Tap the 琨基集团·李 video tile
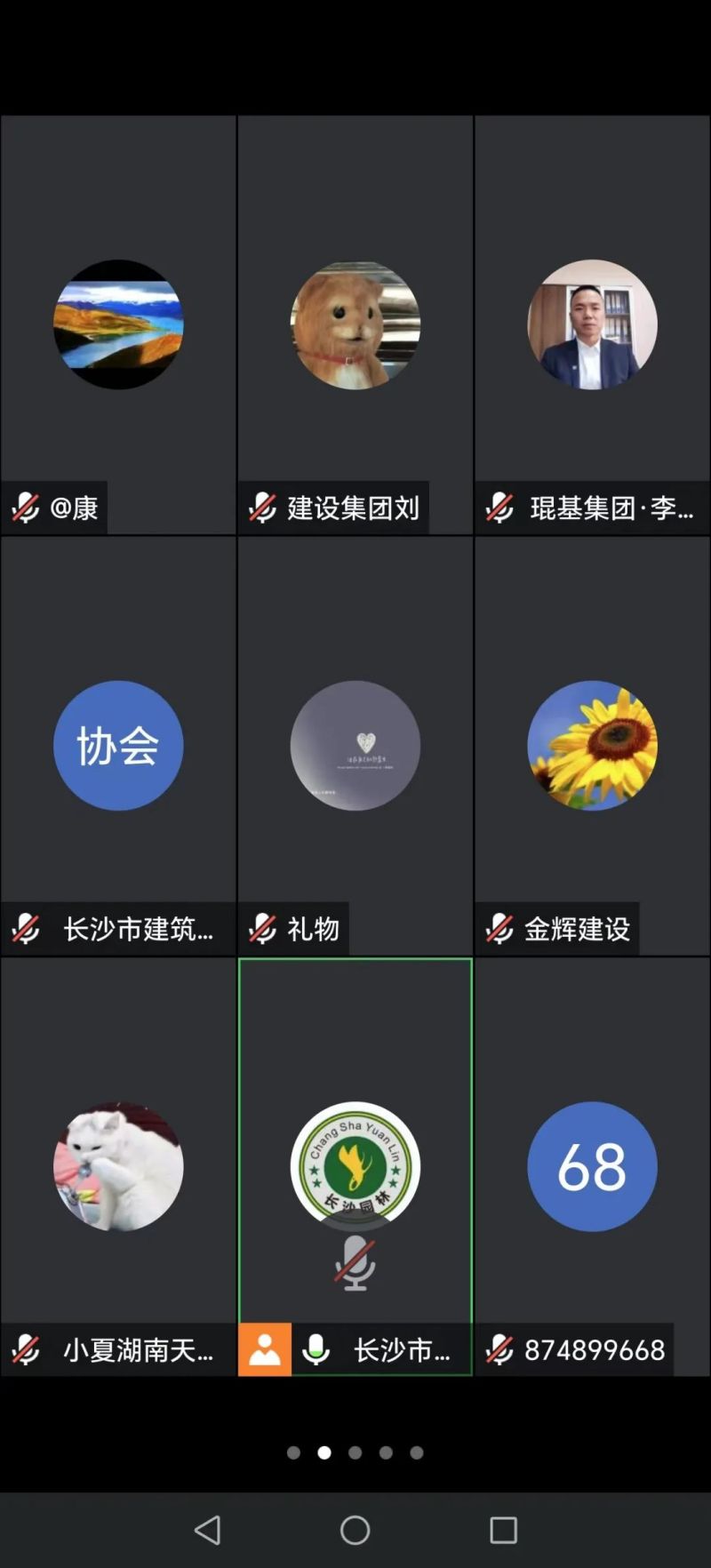Viewport: 711px width, 1568px height. pyautogui.click(x=593, y=324)
